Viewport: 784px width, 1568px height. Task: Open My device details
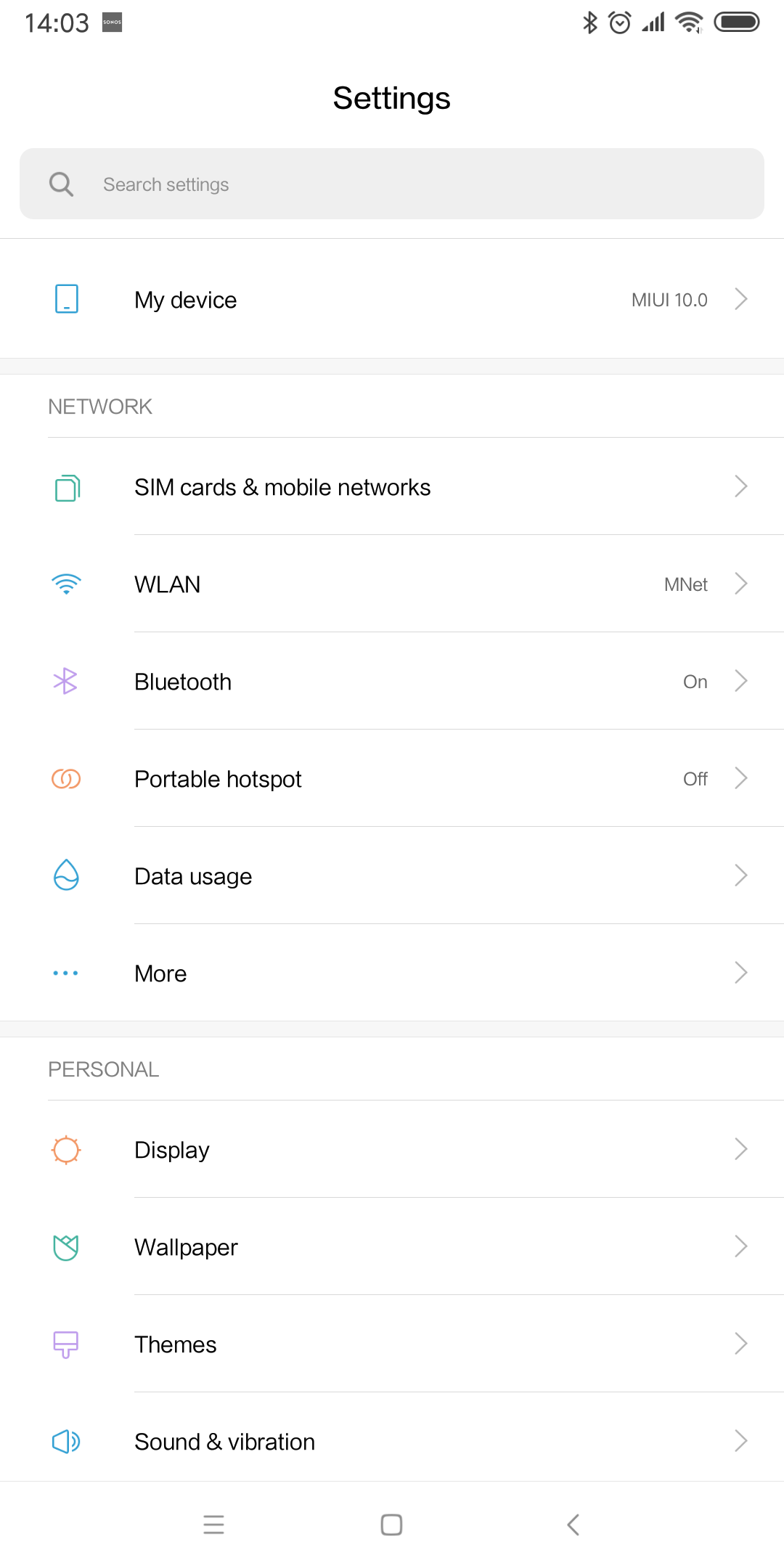point(392,299)
